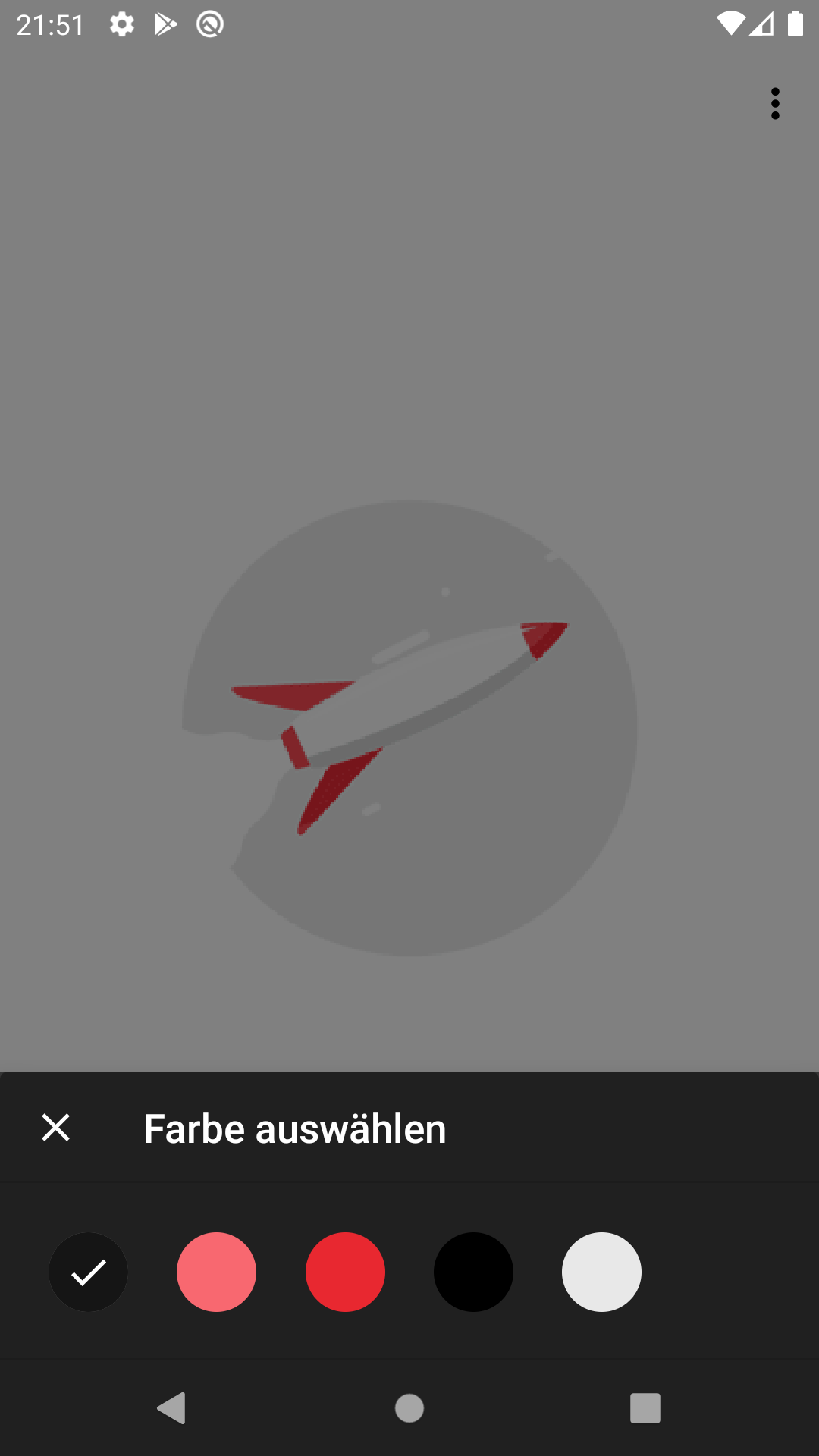Choose the light gray color swatch
Screen dimensions: 819x1456
tap(601, 1272)
